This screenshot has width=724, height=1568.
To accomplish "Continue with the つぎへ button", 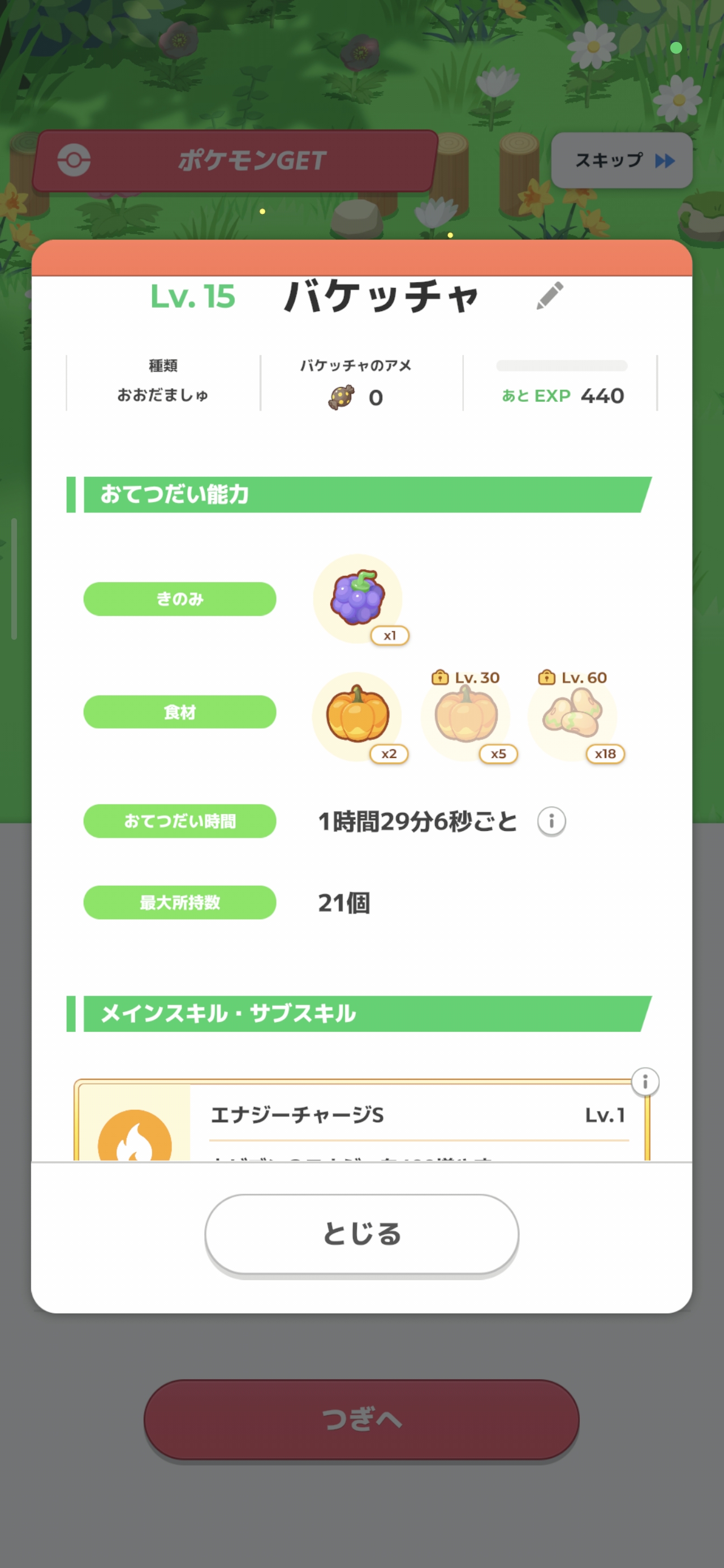I will (x=361, y=1419).
